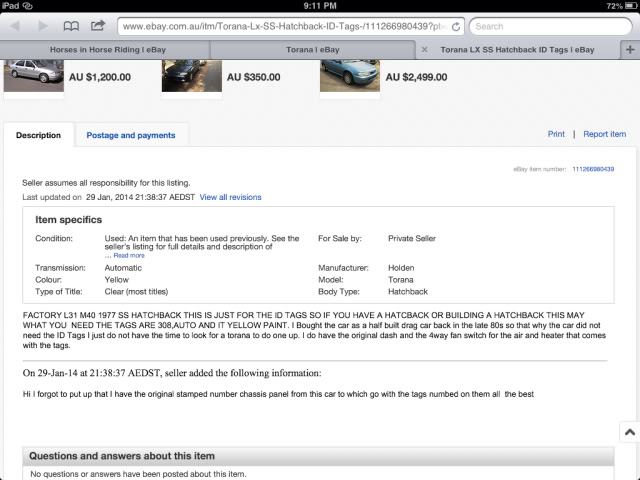Close the Torana LX SS Hatchback tab
Viewport: 640px width, 480px height.
(426, 48)
